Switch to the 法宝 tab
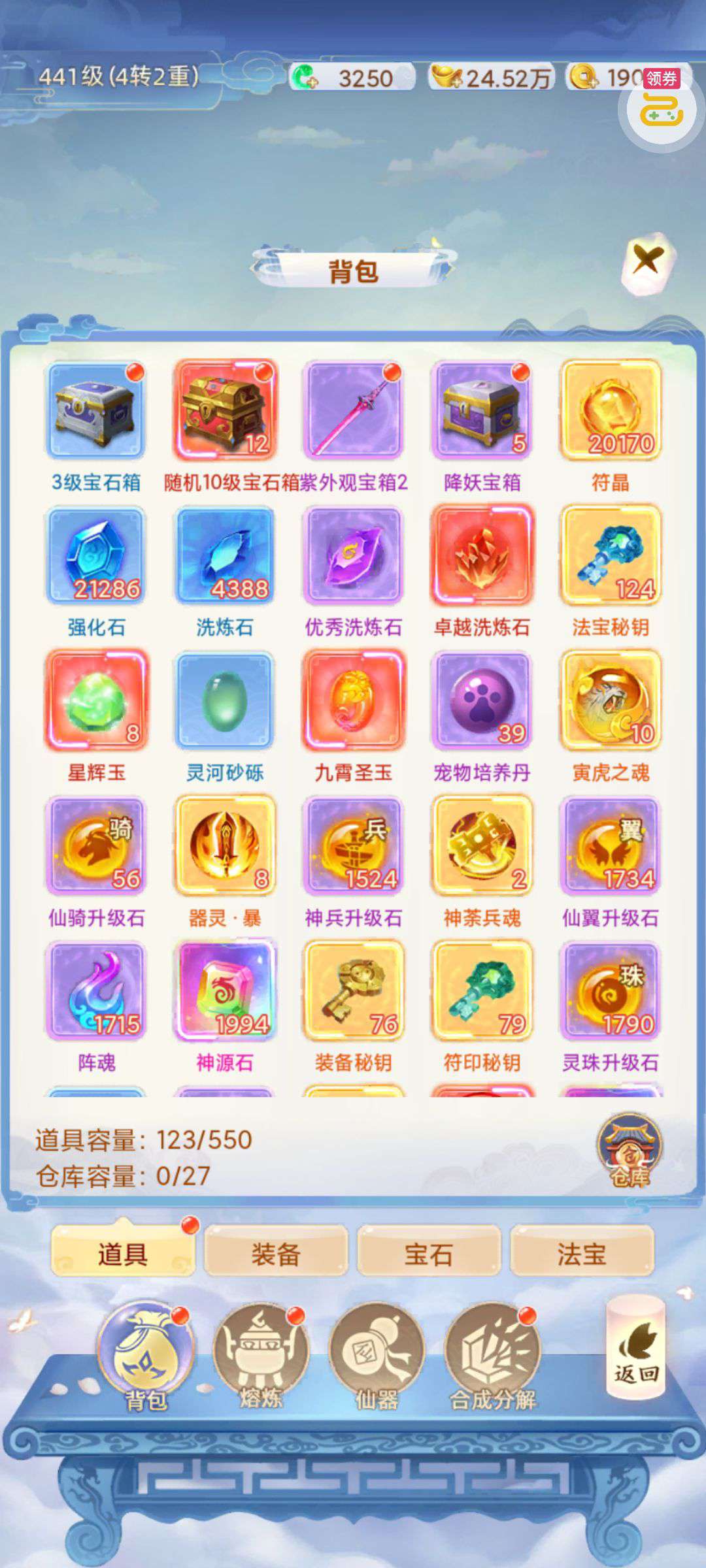 (582, 1254)
